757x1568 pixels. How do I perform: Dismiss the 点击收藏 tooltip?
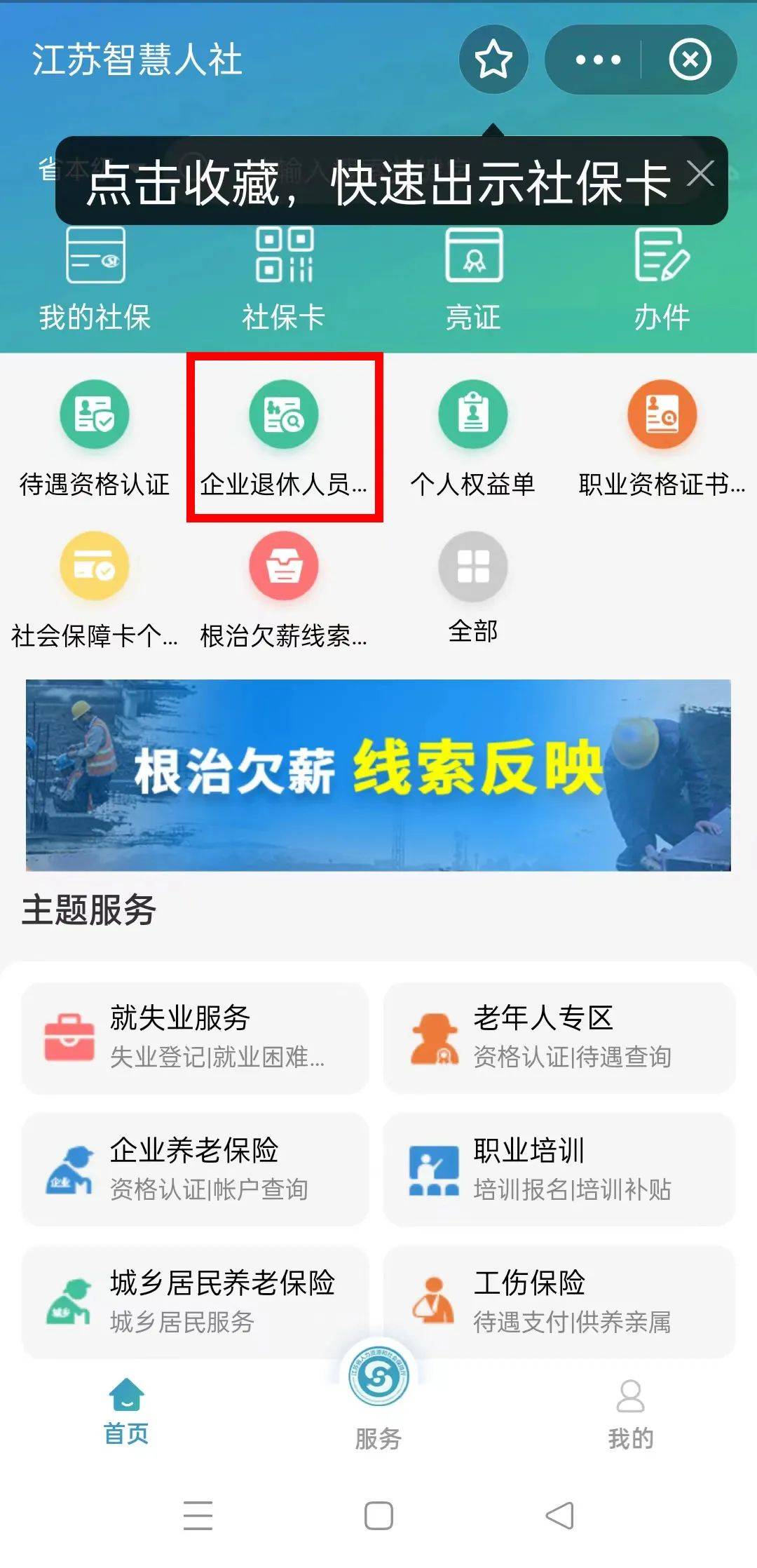click(700, 173)
